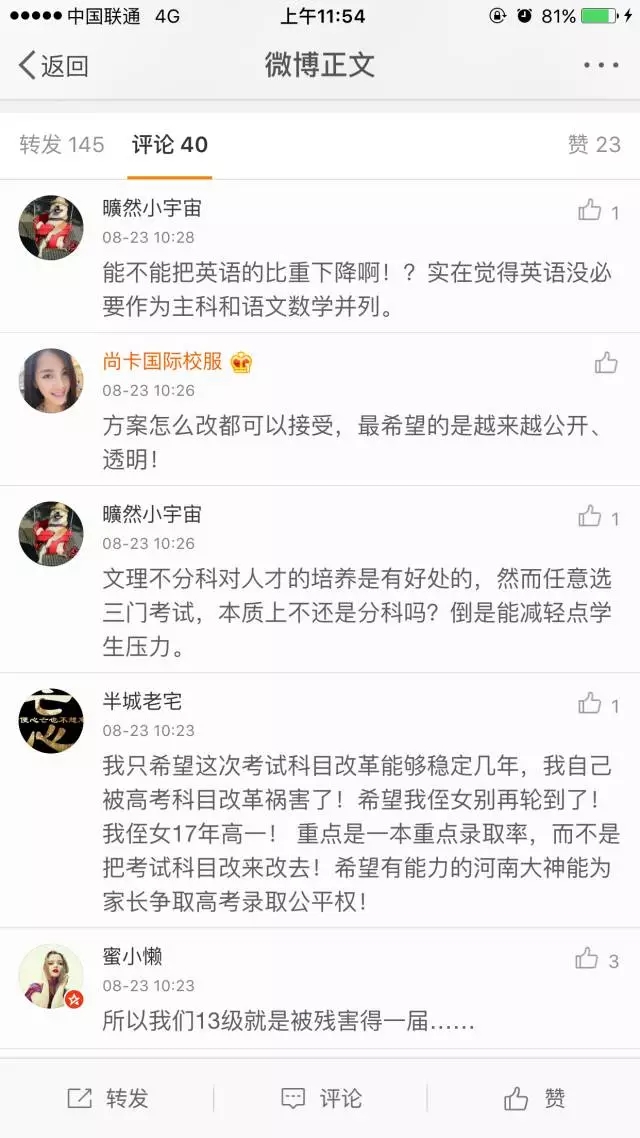Open 半城老宅's avatar

(51, 720)
